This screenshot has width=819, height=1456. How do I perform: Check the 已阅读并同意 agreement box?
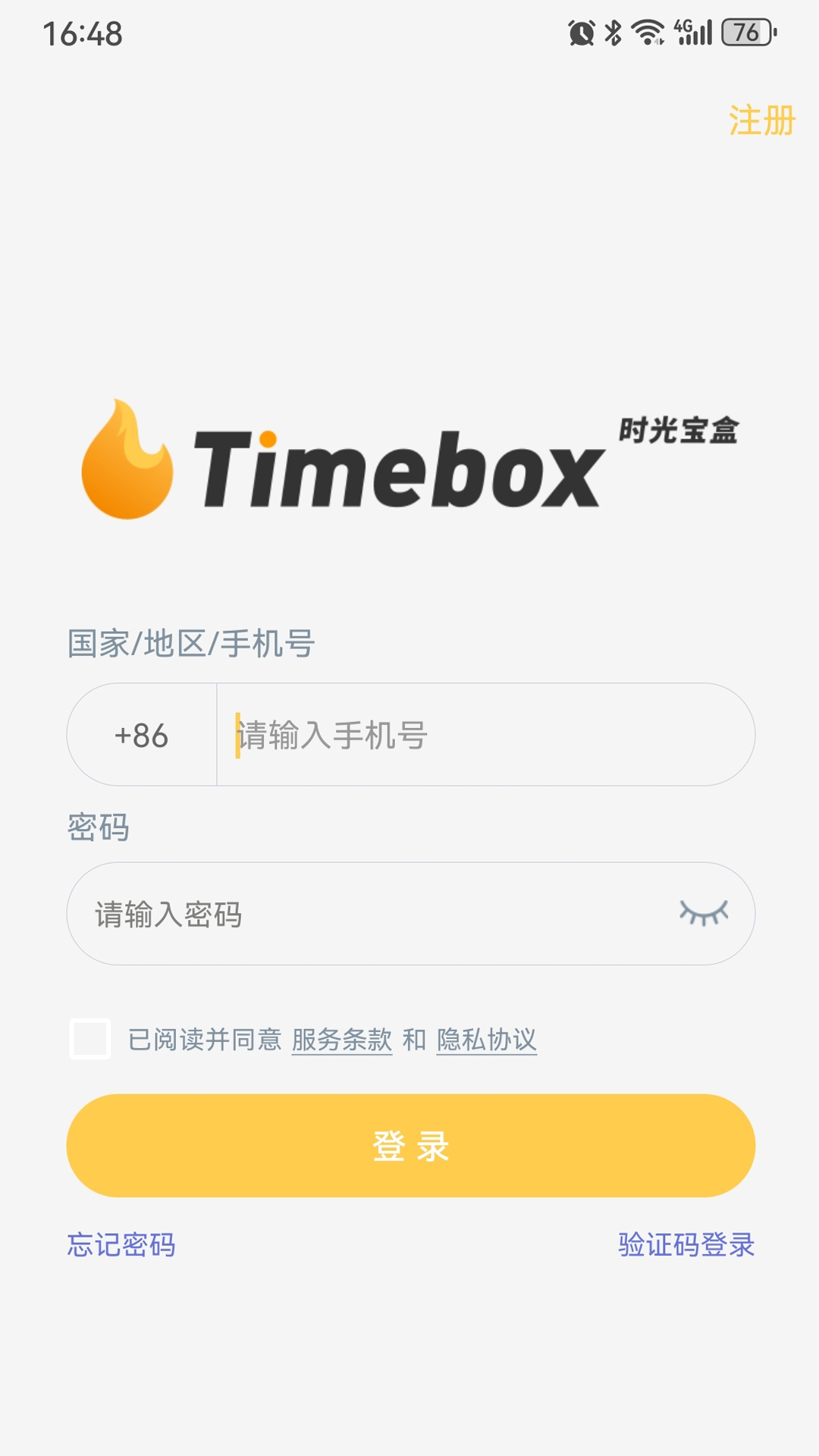tap(90, 1039)
